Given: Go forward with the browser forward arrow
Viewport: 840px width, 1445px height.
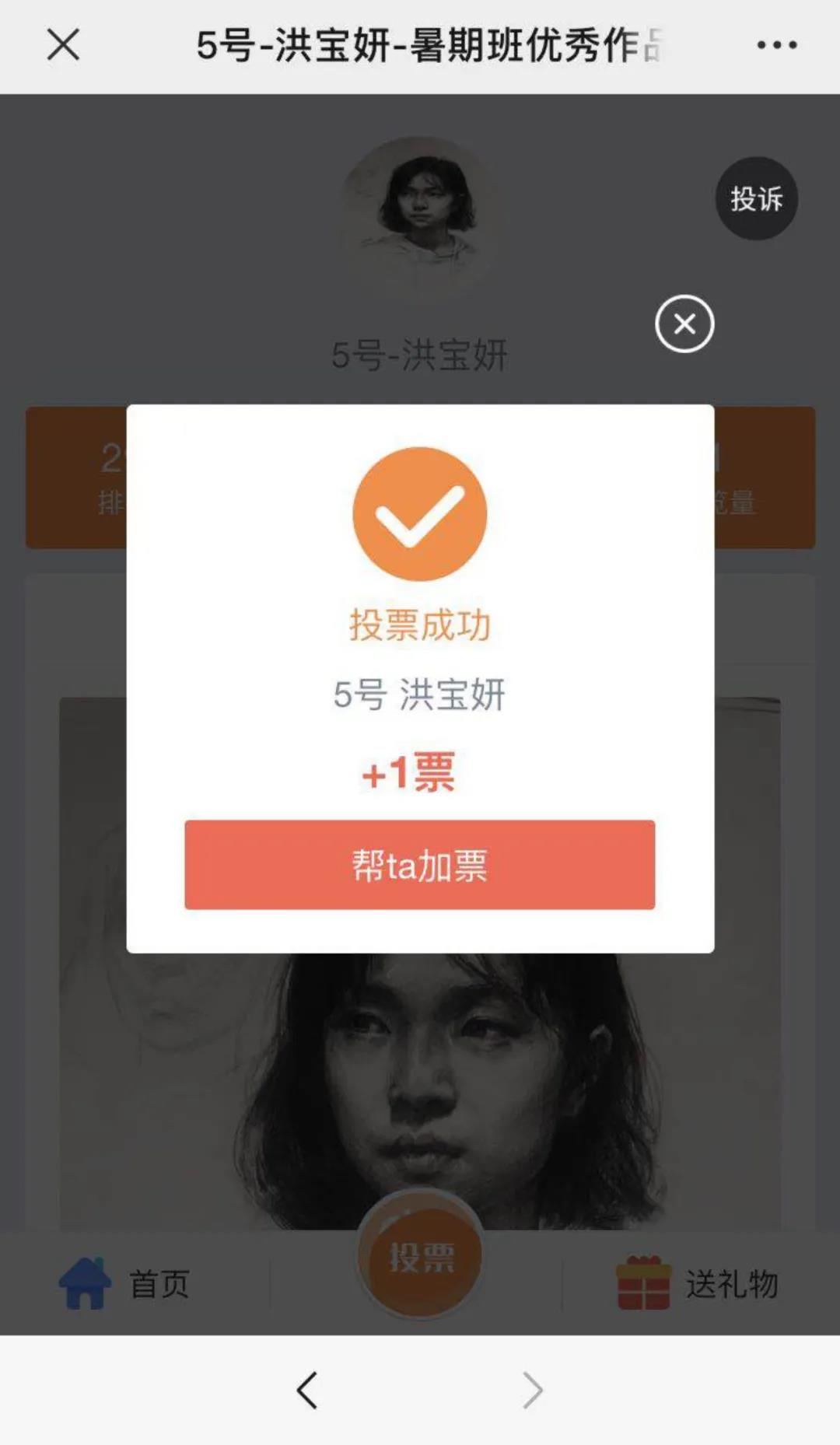Looking at the screenshot, I should (x=533, y=1390).
